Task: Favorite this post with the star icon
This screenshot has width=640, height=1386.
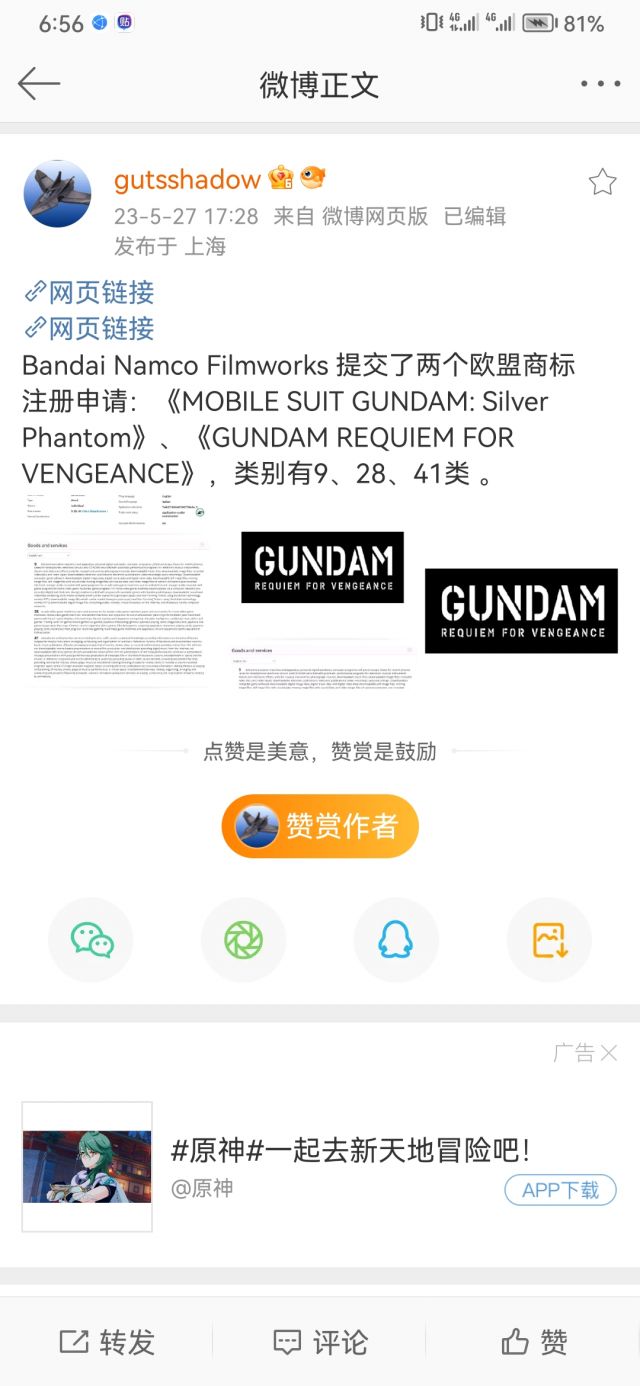Action: pos(602,182)
